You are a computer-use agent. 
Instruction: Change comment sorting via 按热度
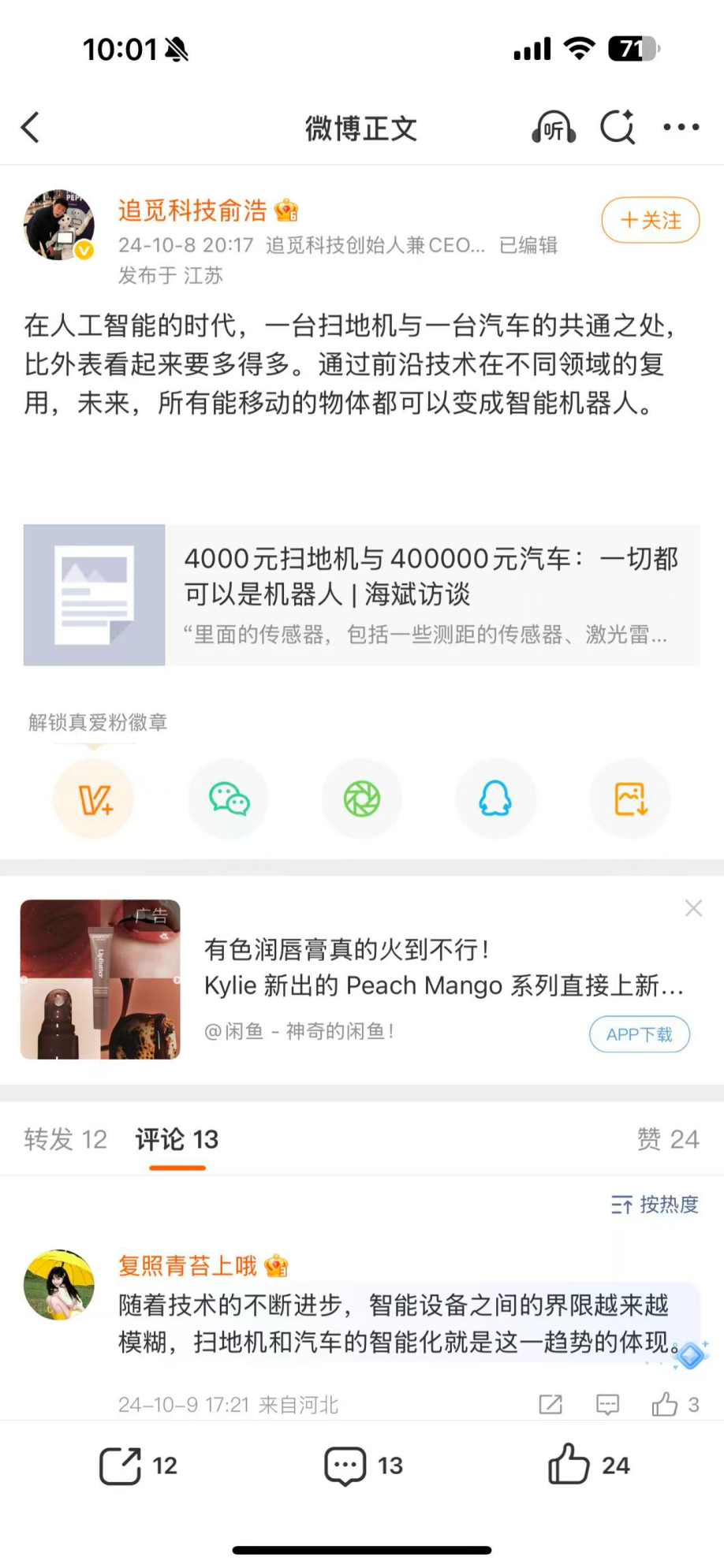(655, 1205)
